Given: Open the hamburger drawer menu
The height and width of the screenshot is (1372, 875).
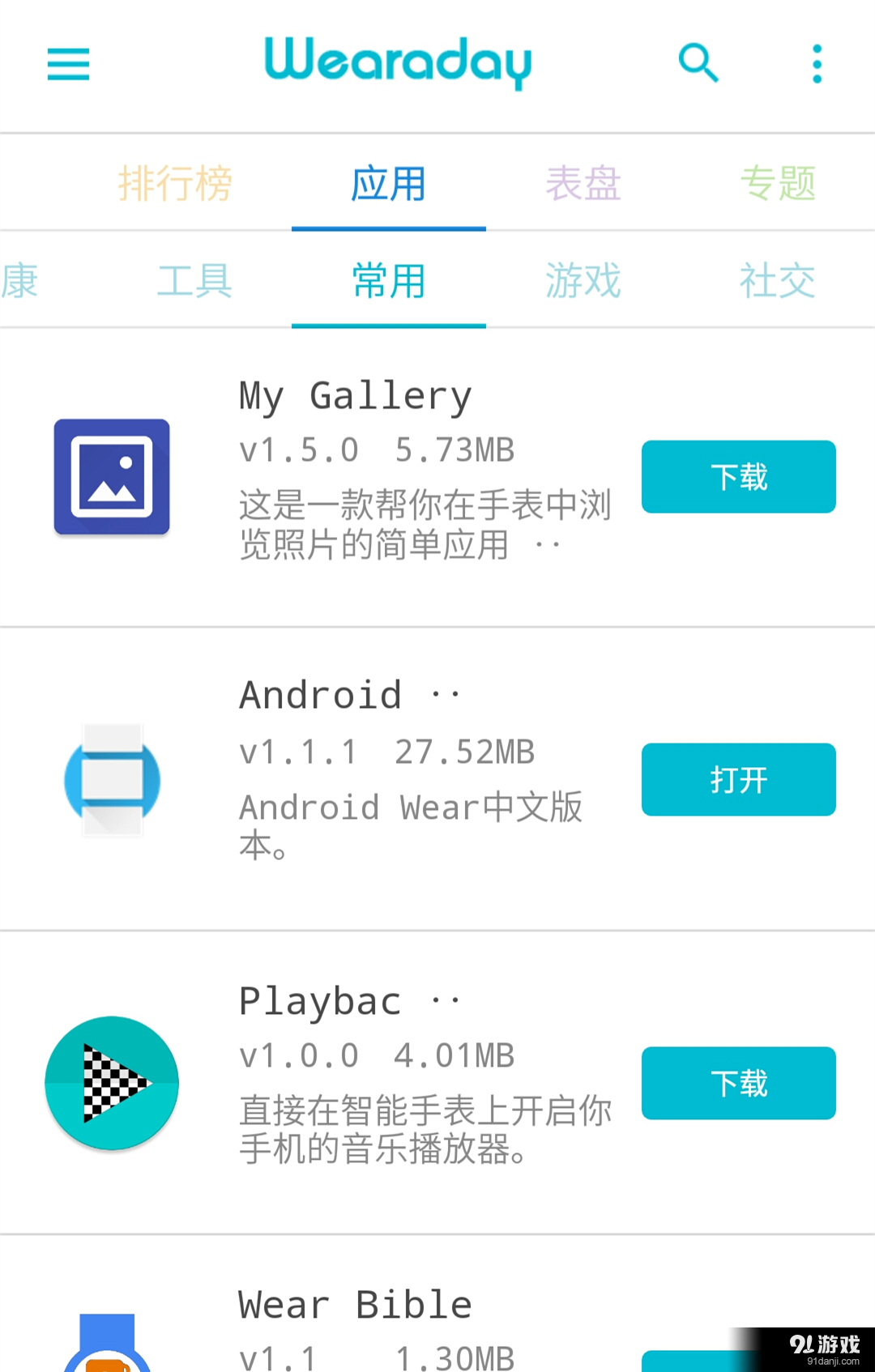Looking at the screenshot, I should coord(68,64).
